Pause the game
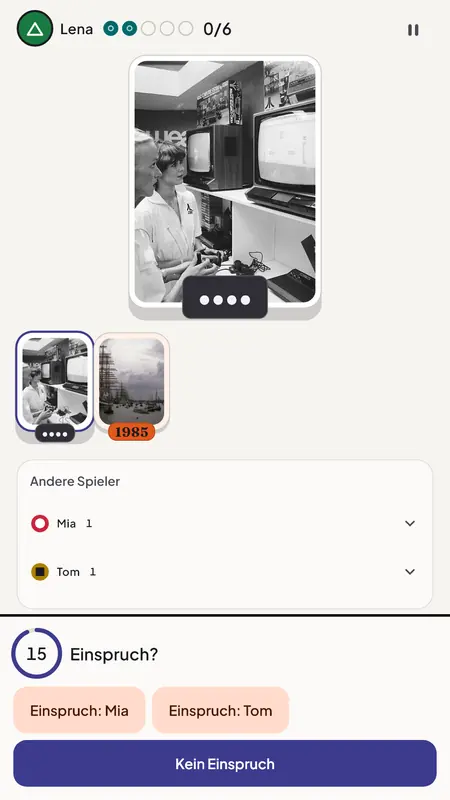Image resolution: width=450 pixels, height=800 pixels. (x=413, y=30)
